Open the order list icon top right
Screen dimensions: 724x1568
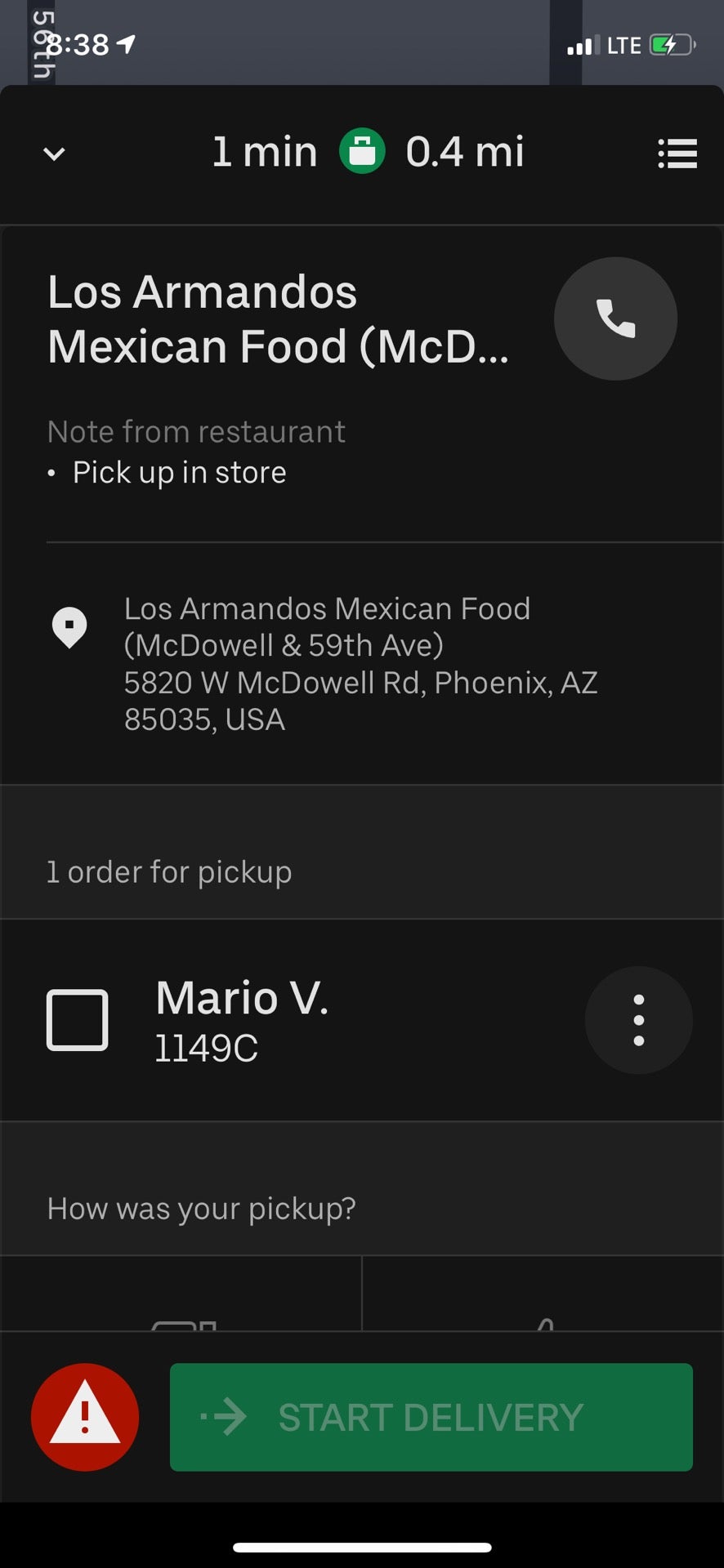click(677, 154)
